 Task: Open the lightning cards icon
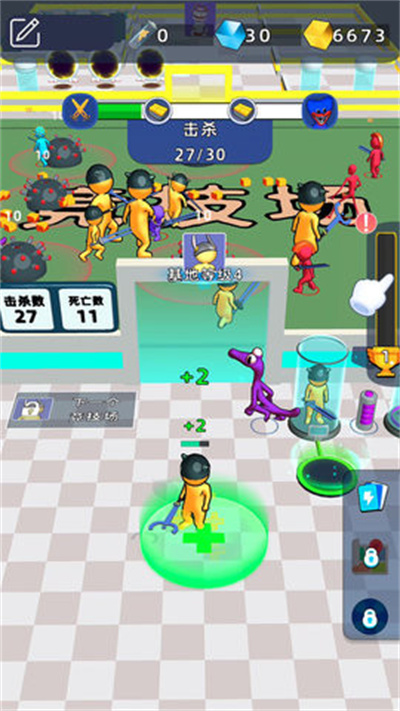coord(373,498)
